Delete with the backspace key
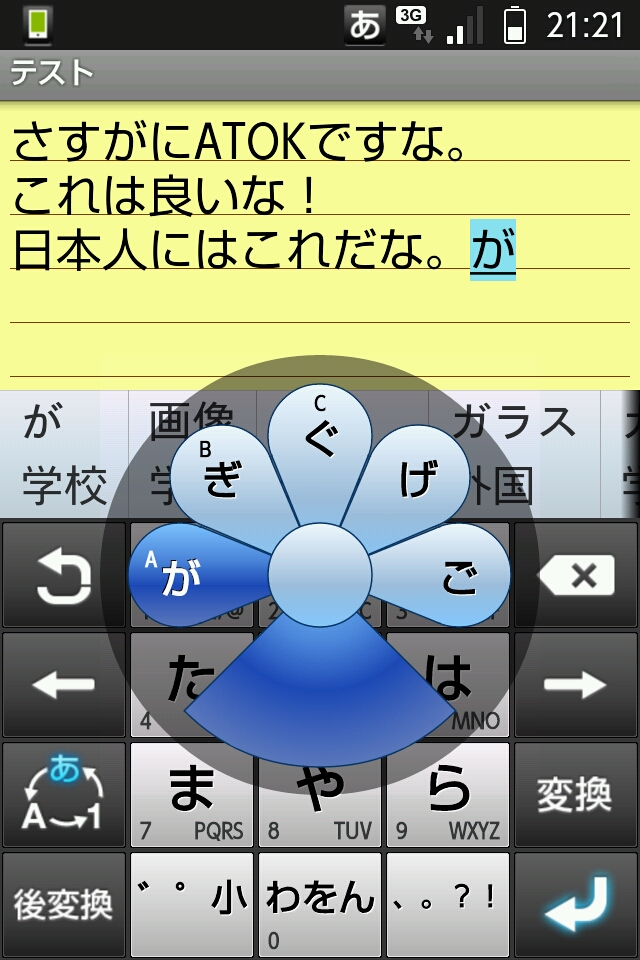This screenshot has width=640, height=960. (x=575, y=575)
